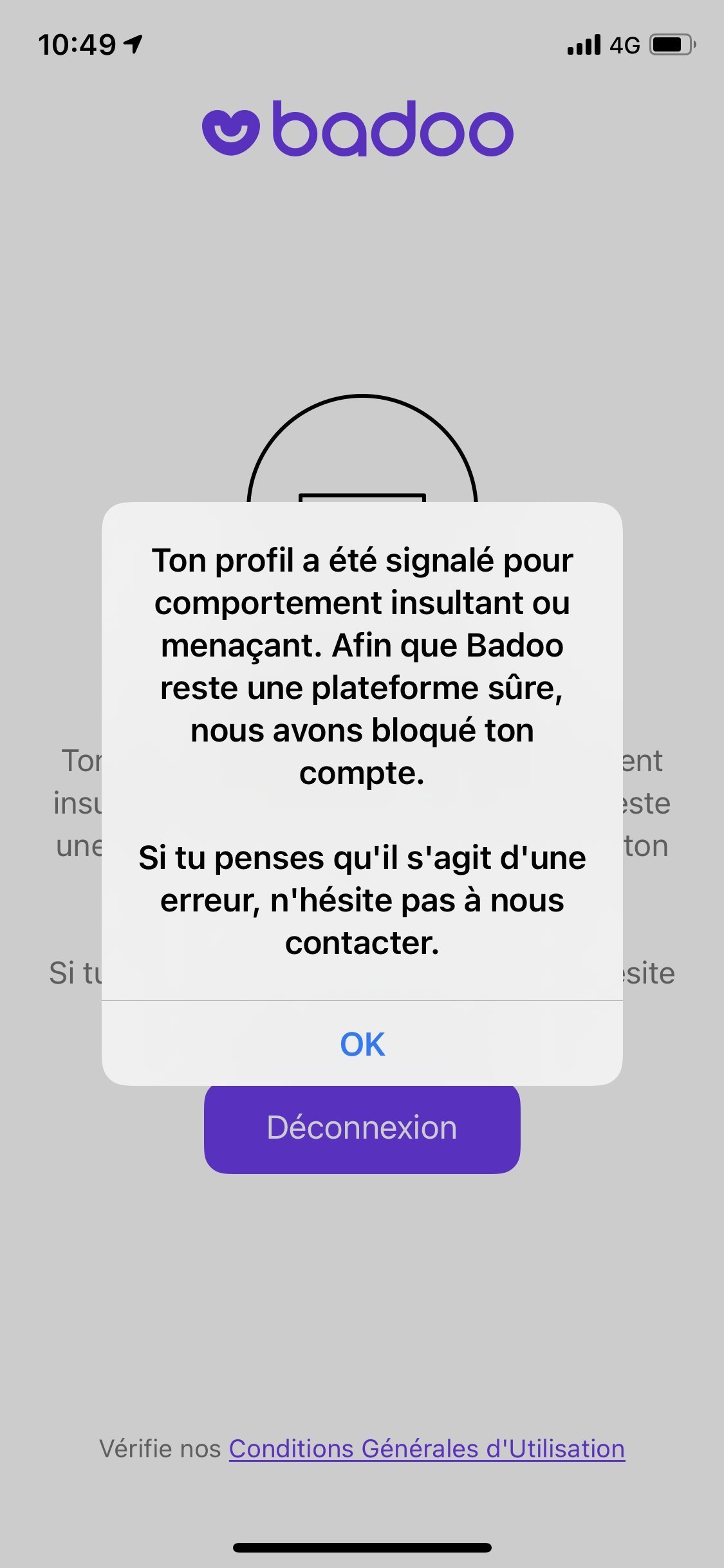724x1568 pixels.
Task: Open the Conditions Générales d'Utilisation link
Action: pyautogui.click(x=427, y=1449)
